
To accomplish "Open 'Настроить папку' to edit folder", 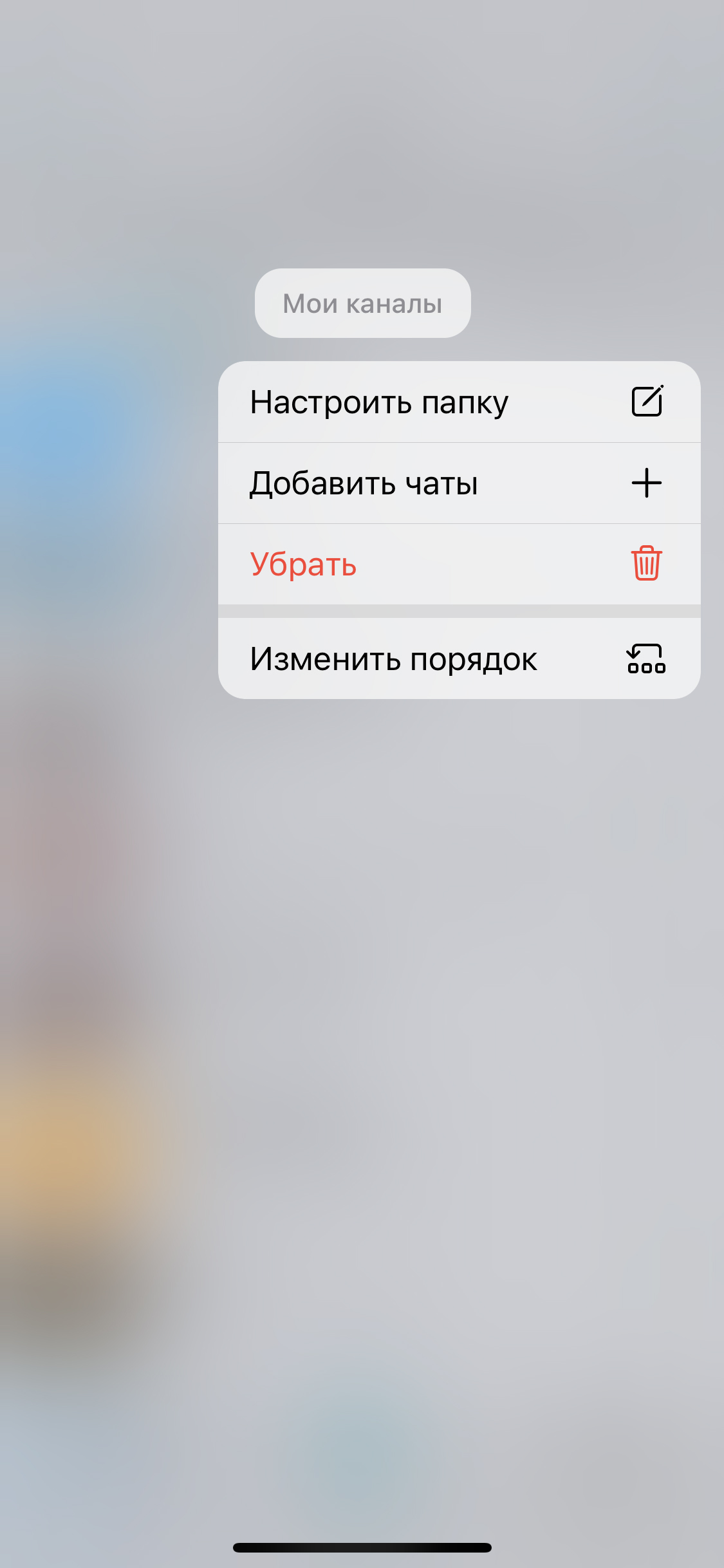I will coord(458,402).
